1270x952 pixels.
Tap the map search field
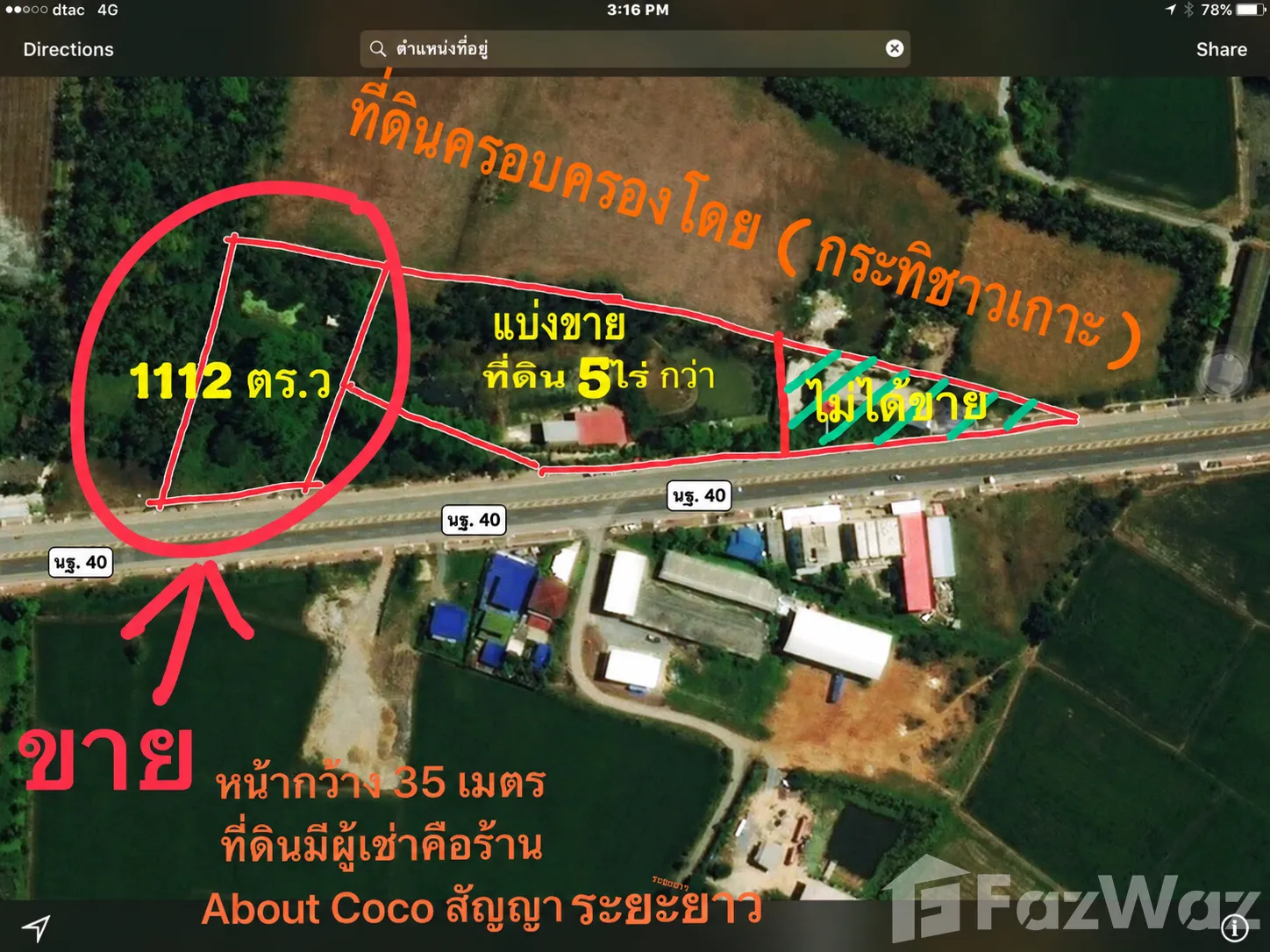point(634,49)
